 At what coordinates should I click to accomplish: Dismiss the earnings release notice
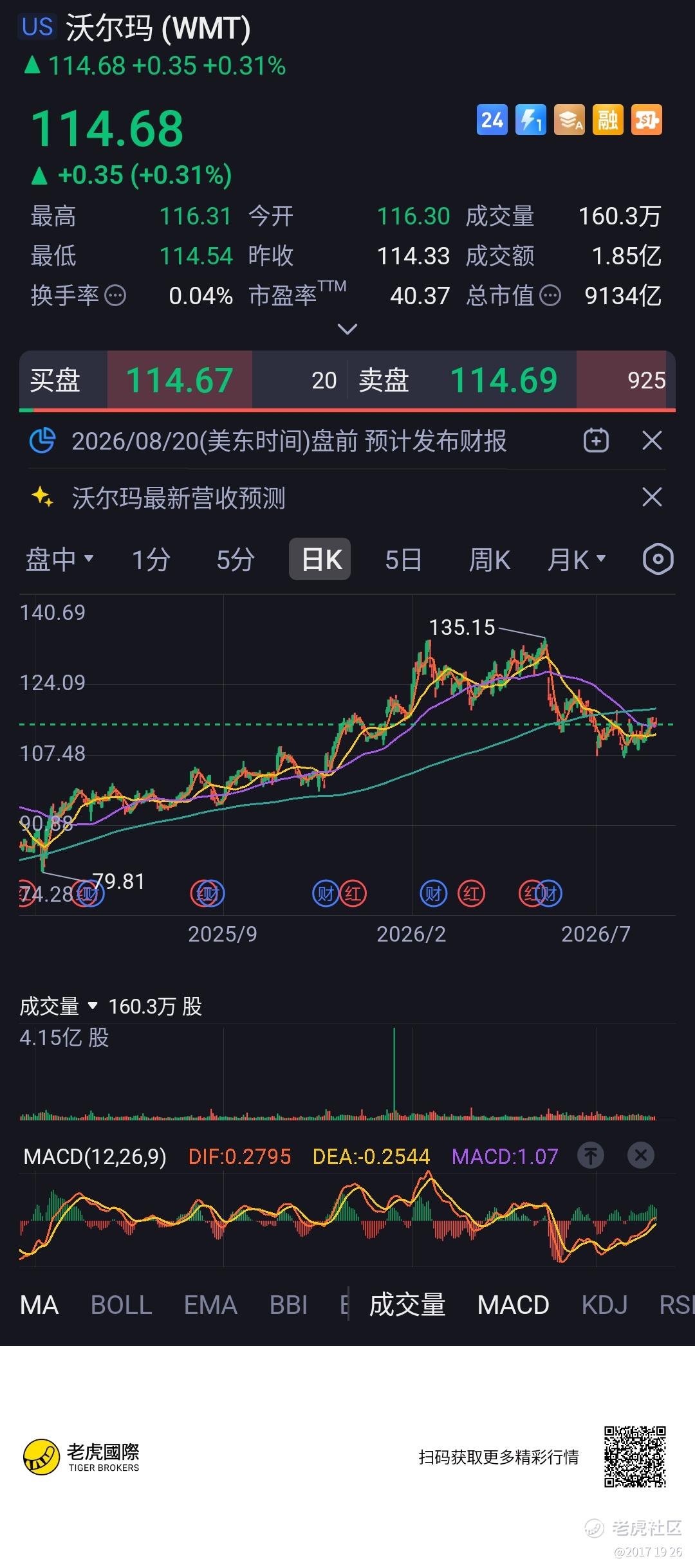coord(652,441)
